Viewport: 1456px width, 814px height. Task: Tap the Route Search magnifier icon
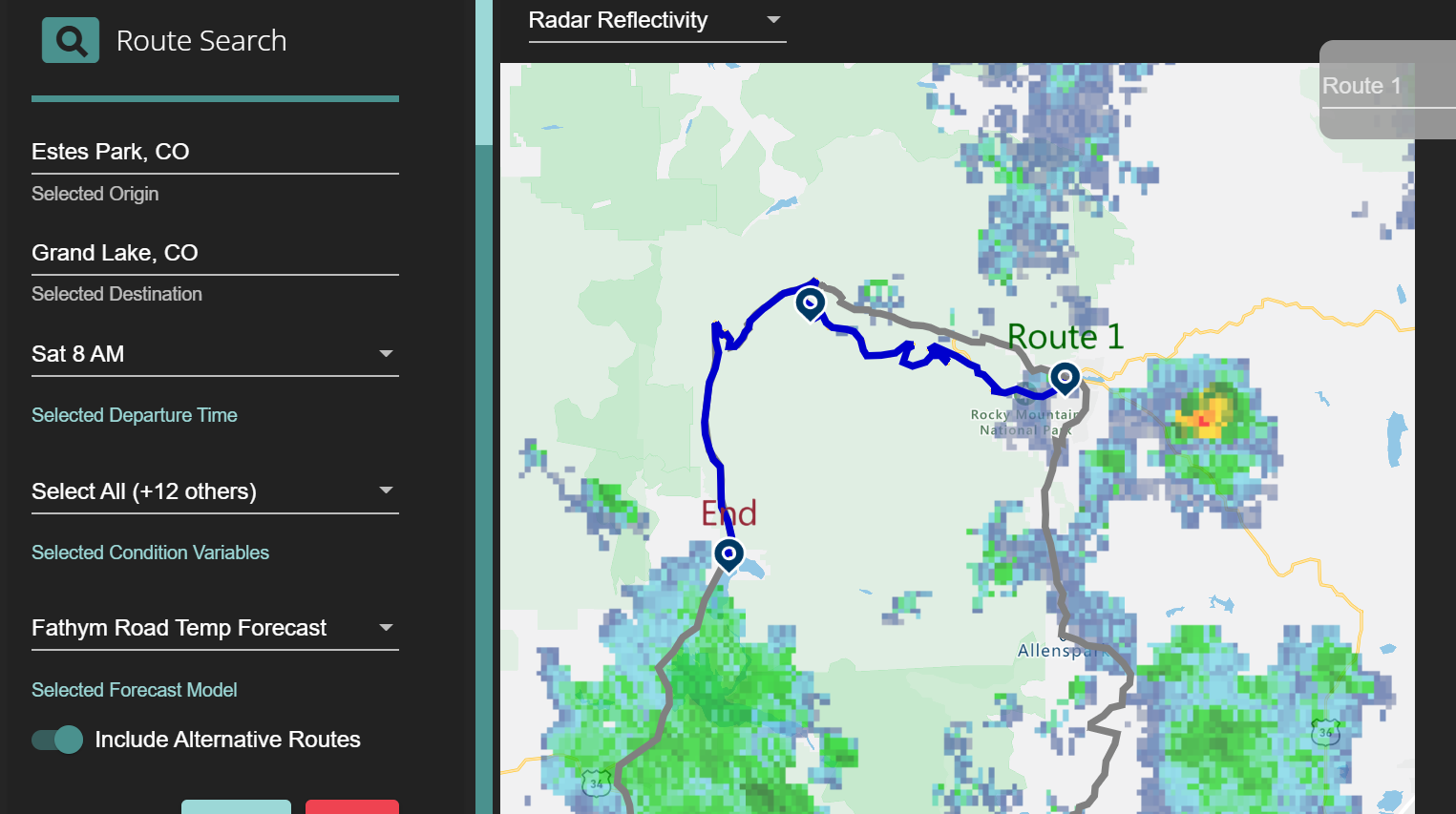click(71, 41)
